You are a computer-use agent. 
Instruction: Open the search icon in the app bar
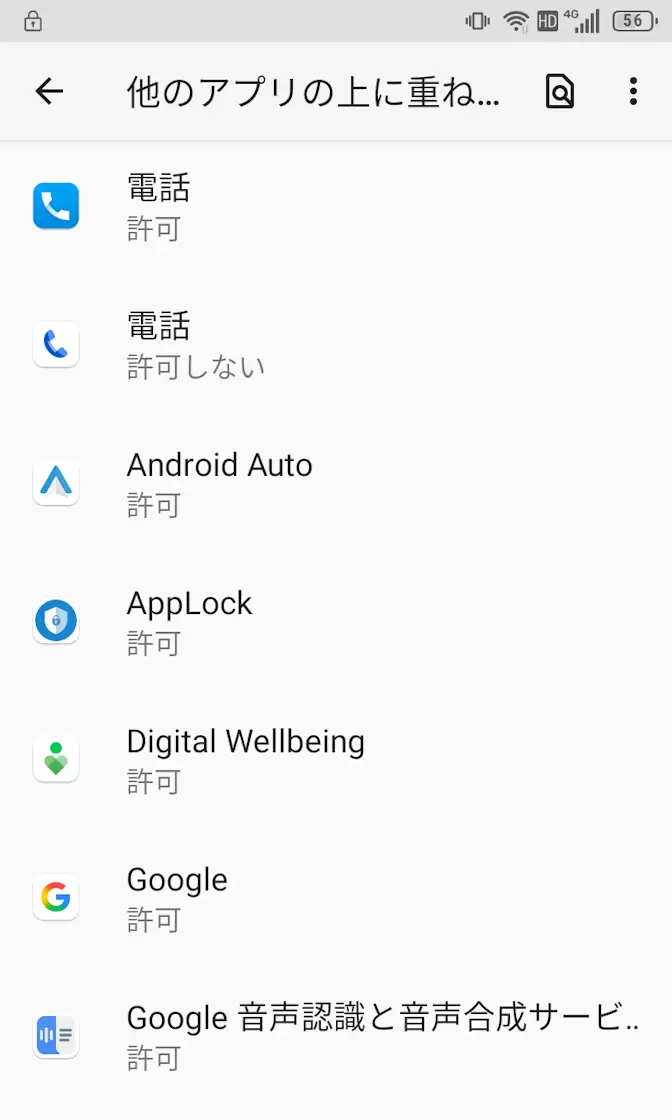(560, 92)
